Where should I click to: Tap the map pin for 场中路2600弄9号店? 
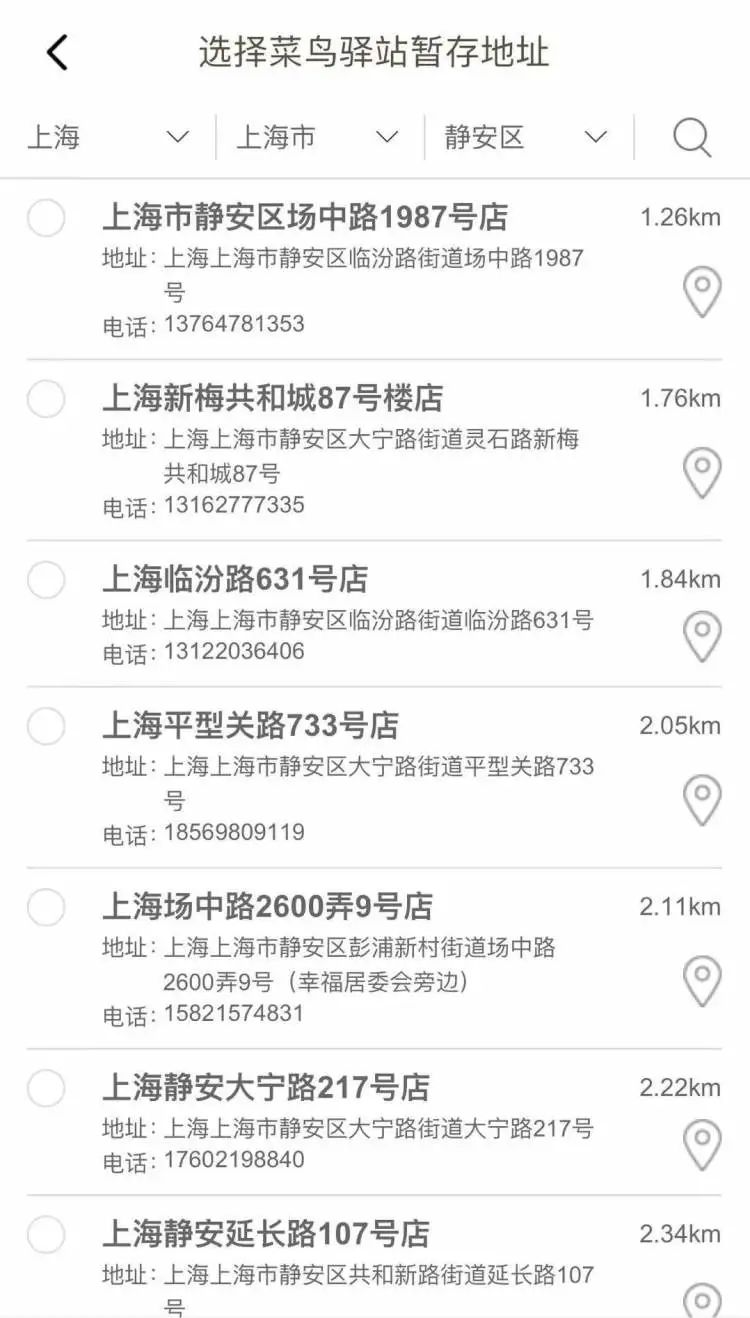(702, 981)
